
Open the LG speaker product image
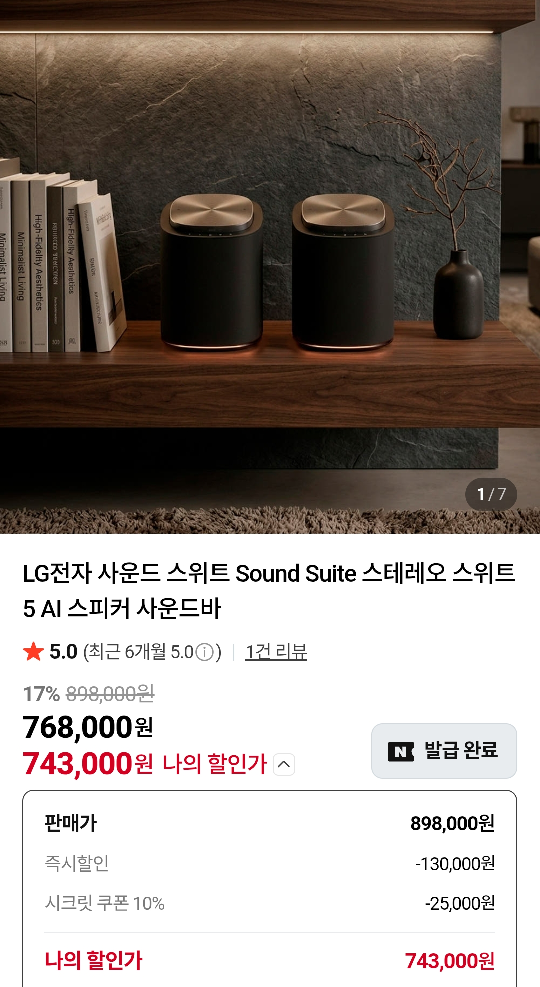pyautogui.click(x=270, y=267)
